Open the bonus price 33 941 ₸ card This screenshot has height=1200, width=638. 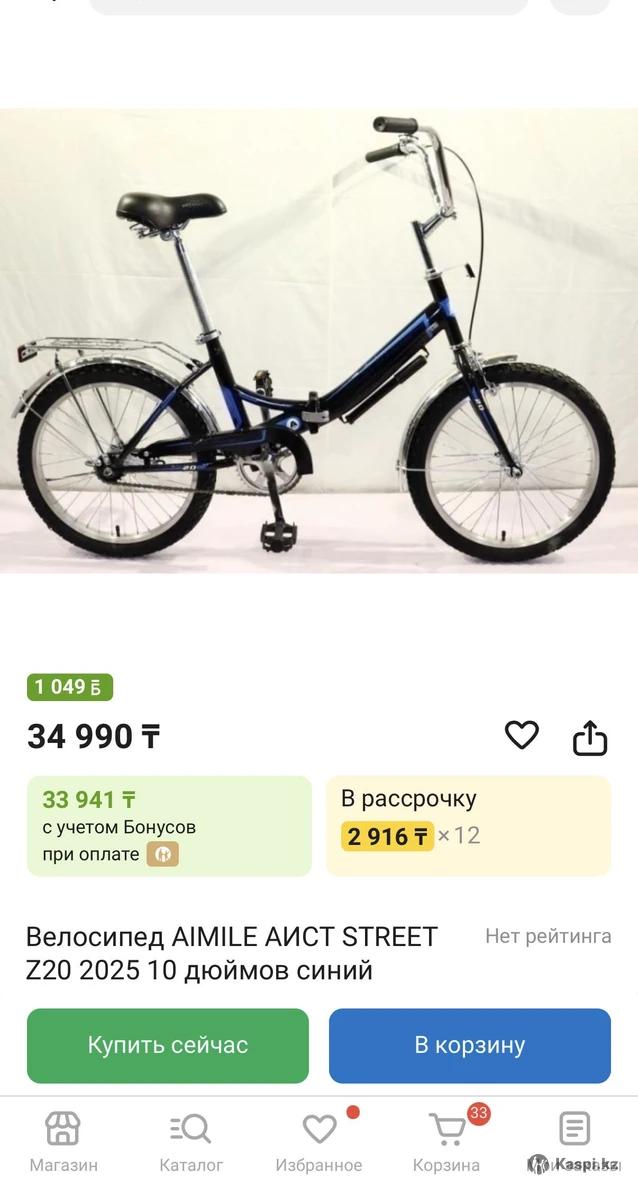(x=169, y=826)
